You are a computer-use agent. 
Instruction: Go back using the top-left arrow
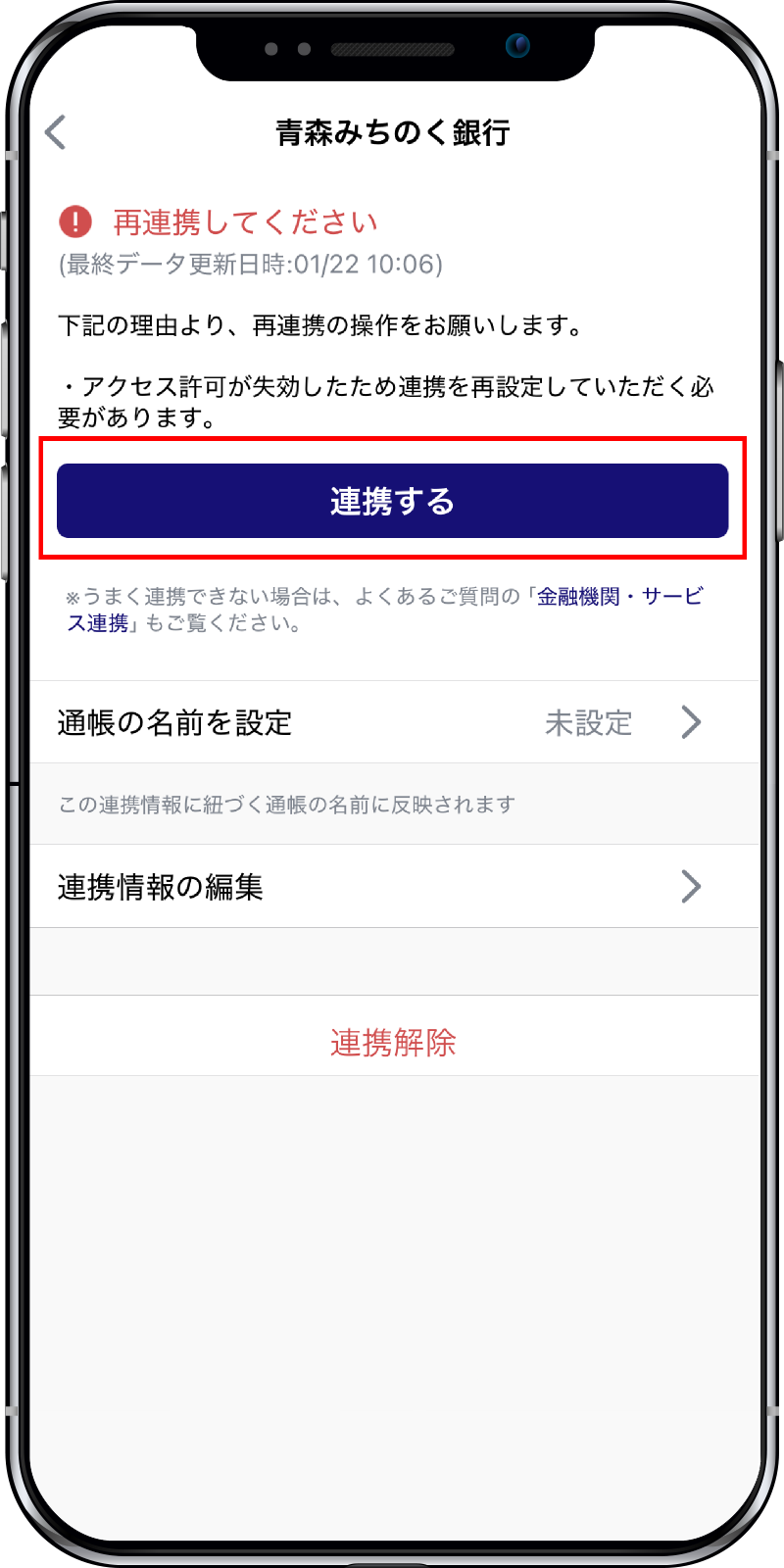click(56, 132)
